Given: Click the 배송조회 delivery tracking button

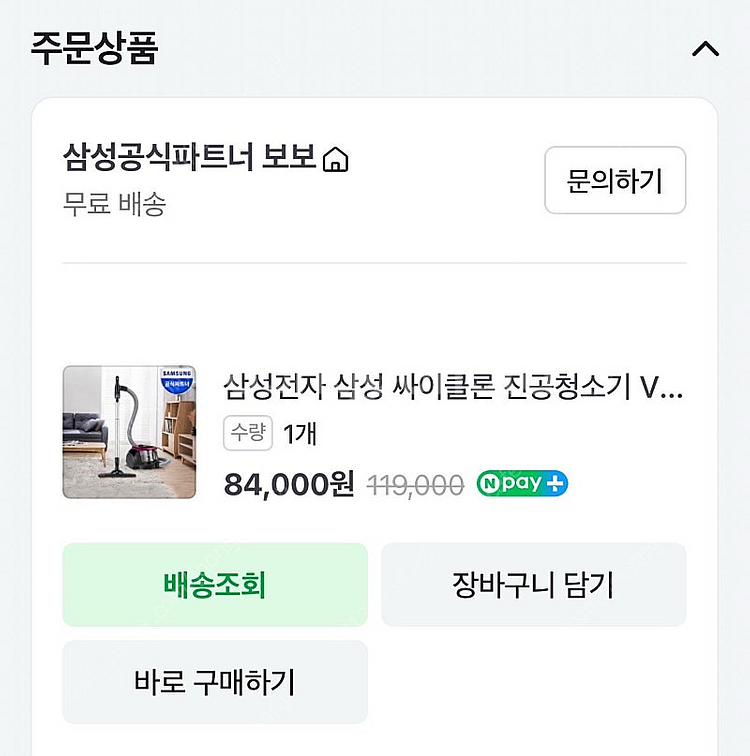Looking at the screenshot, I should pyautogui.click(x=214, y=585).
